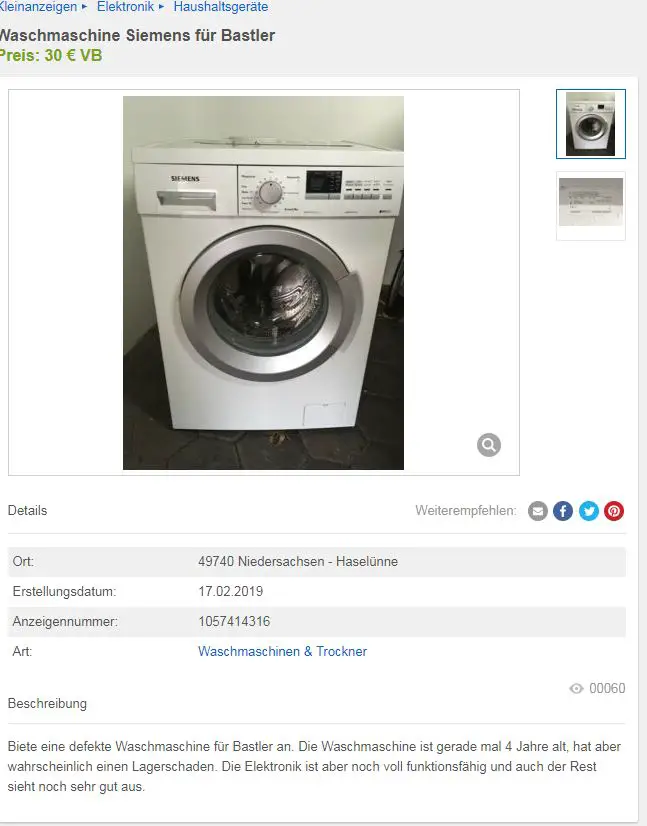Go to the Elektronik category breadcrumb
The width and height of the screenshot is (647, 826).
click(125, 7)
